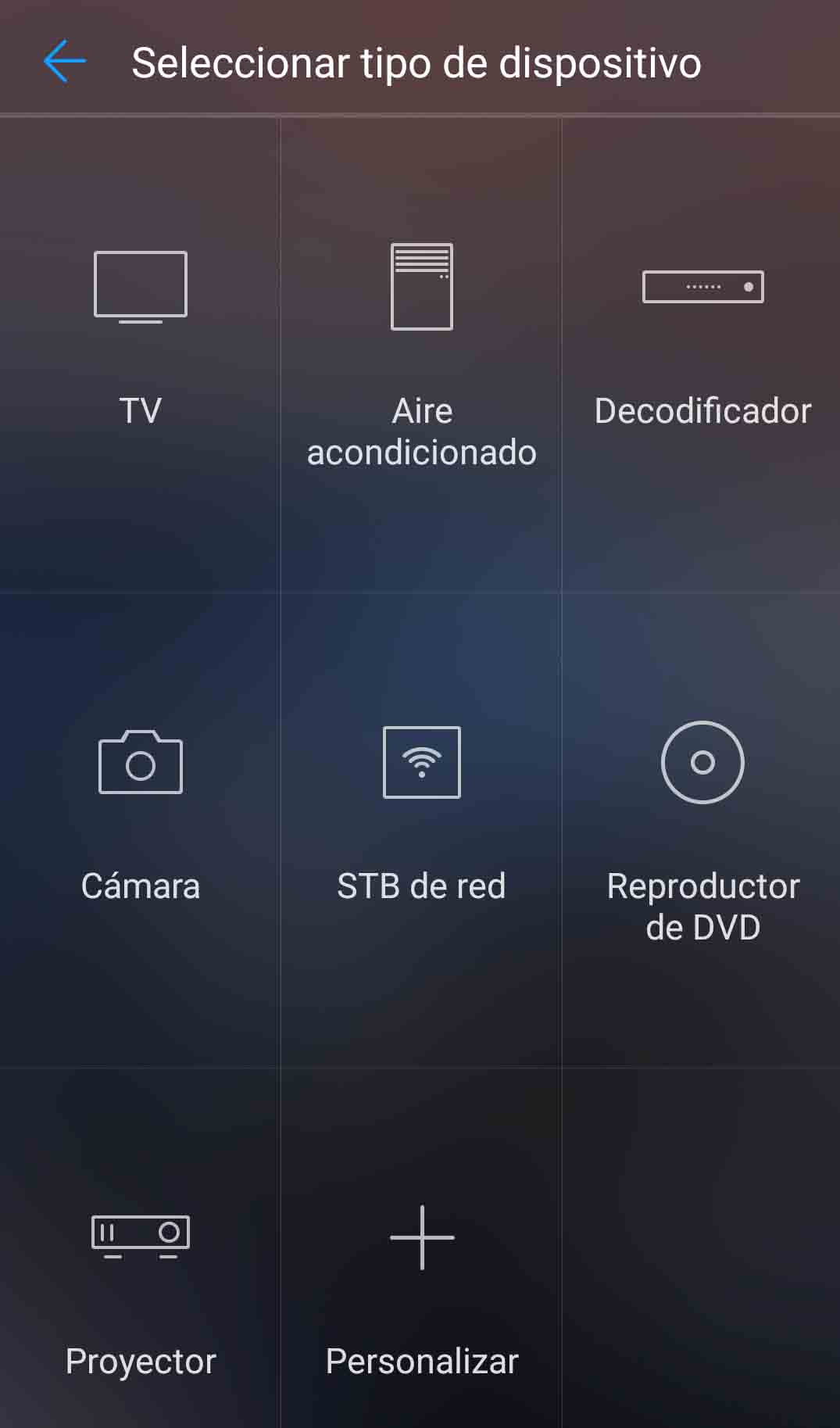Choose the Aire acondicionado option
Image resolution: width=840 pixels, height=1428 pixels.
point(421,352)
